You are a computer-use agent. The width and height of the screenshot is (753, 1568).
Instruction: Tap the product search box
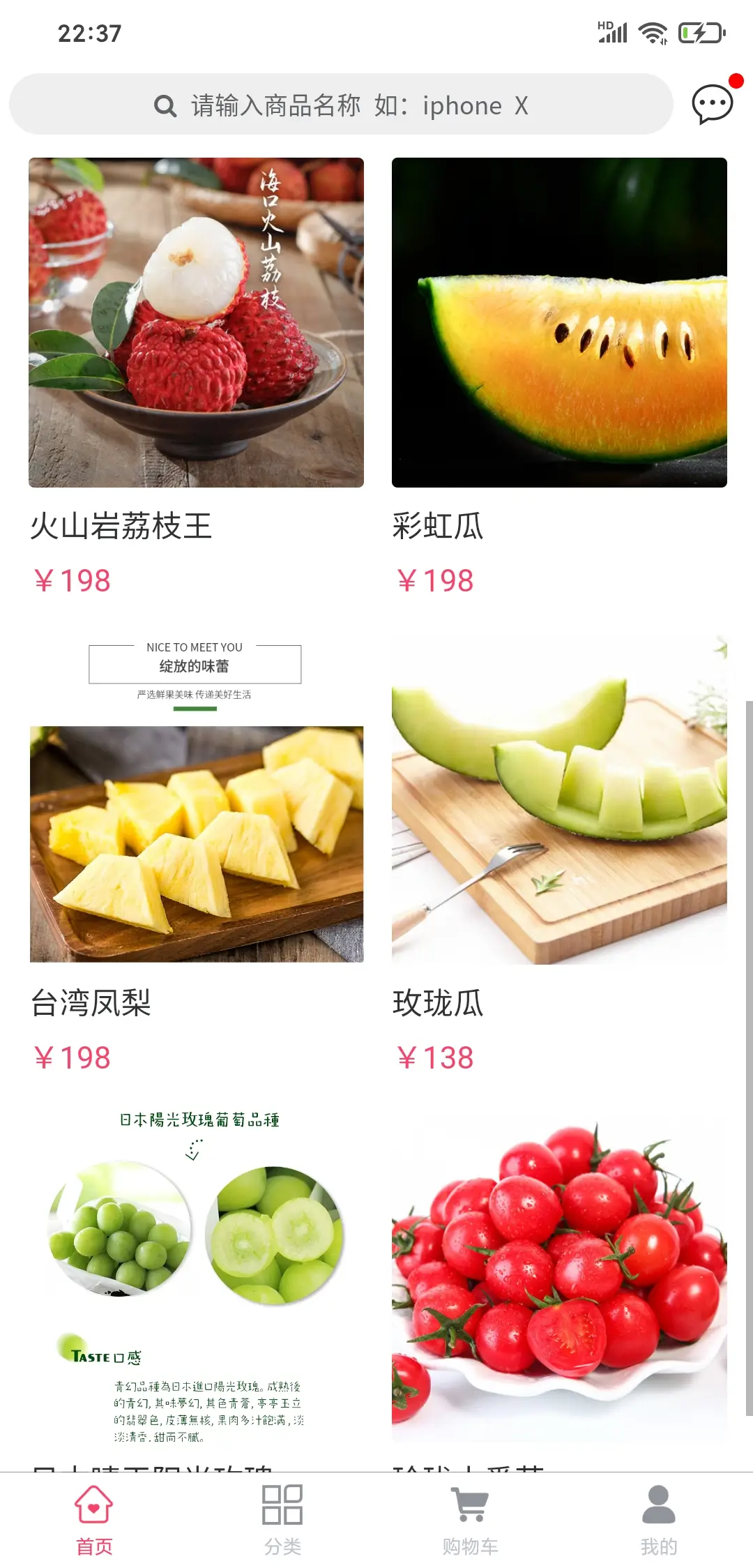click(x=341, y=105)
